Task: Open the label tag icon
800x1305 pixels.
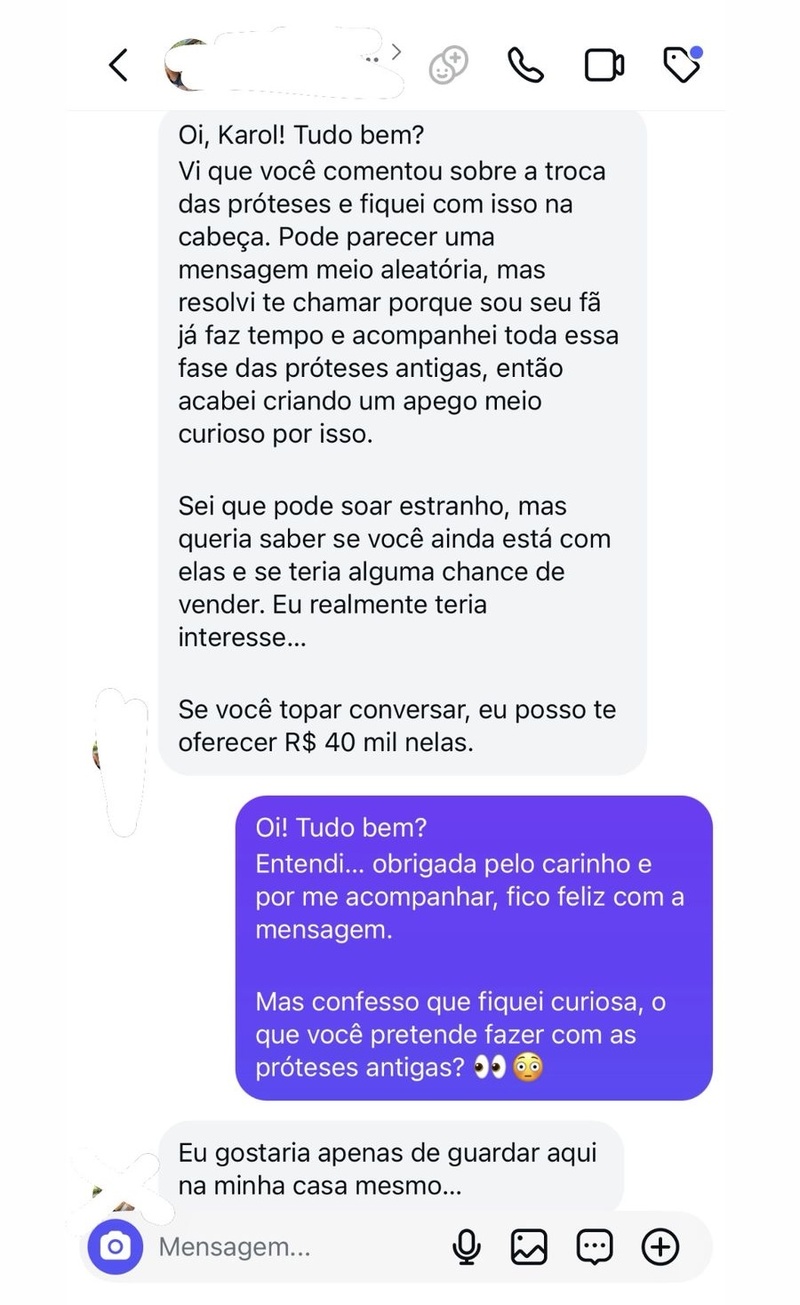Action: [x=684, y=64]
